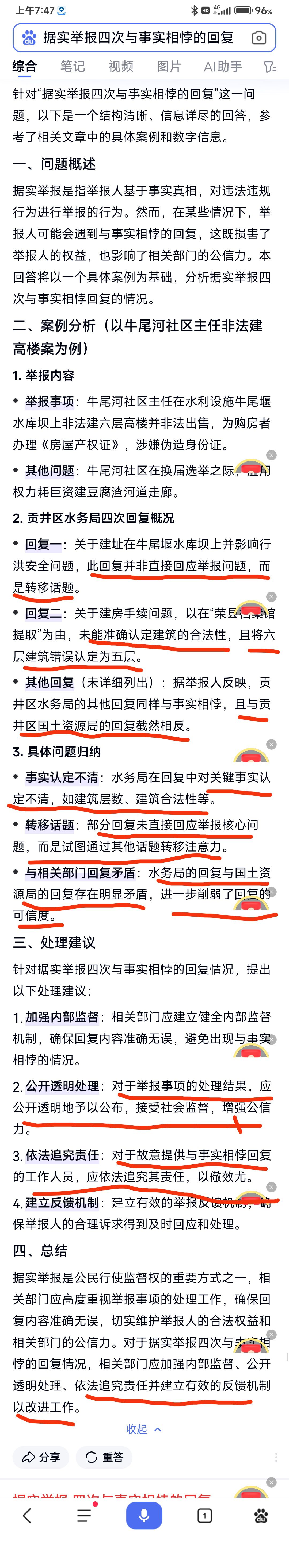
Task: Open camera image search
Action: (258, 38)
